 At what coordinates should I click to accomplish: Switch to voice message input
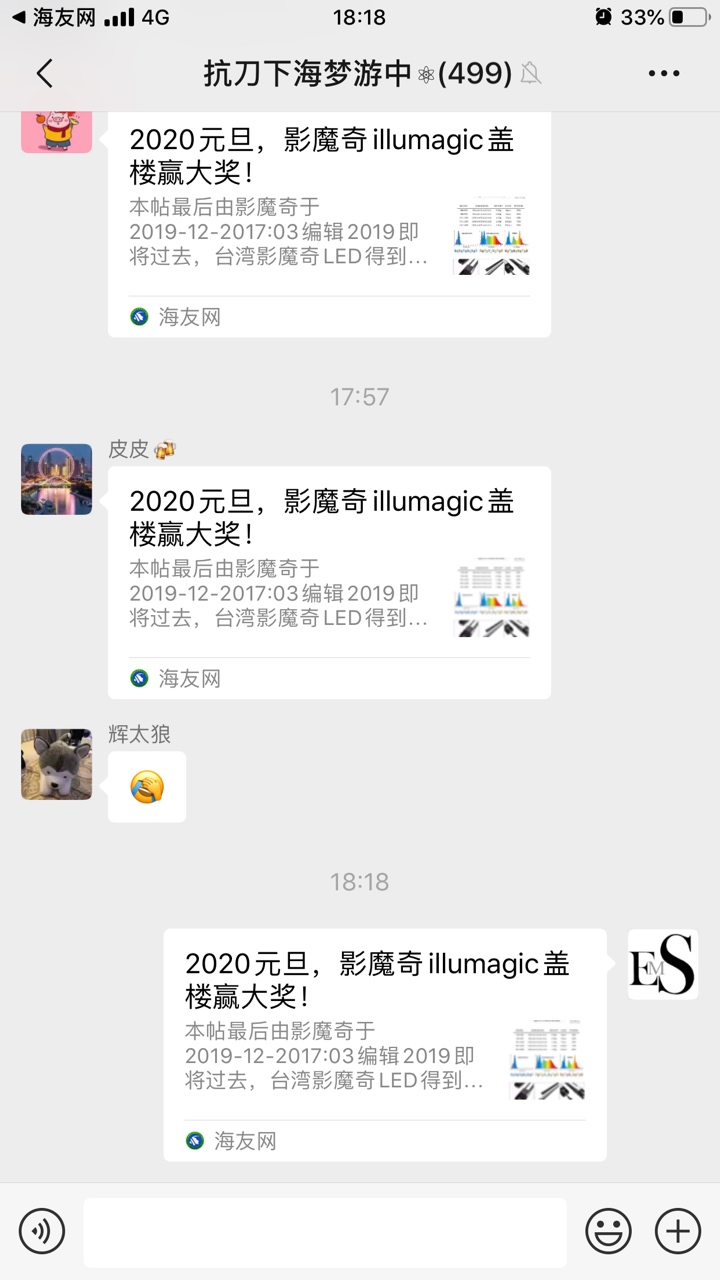42,1230
